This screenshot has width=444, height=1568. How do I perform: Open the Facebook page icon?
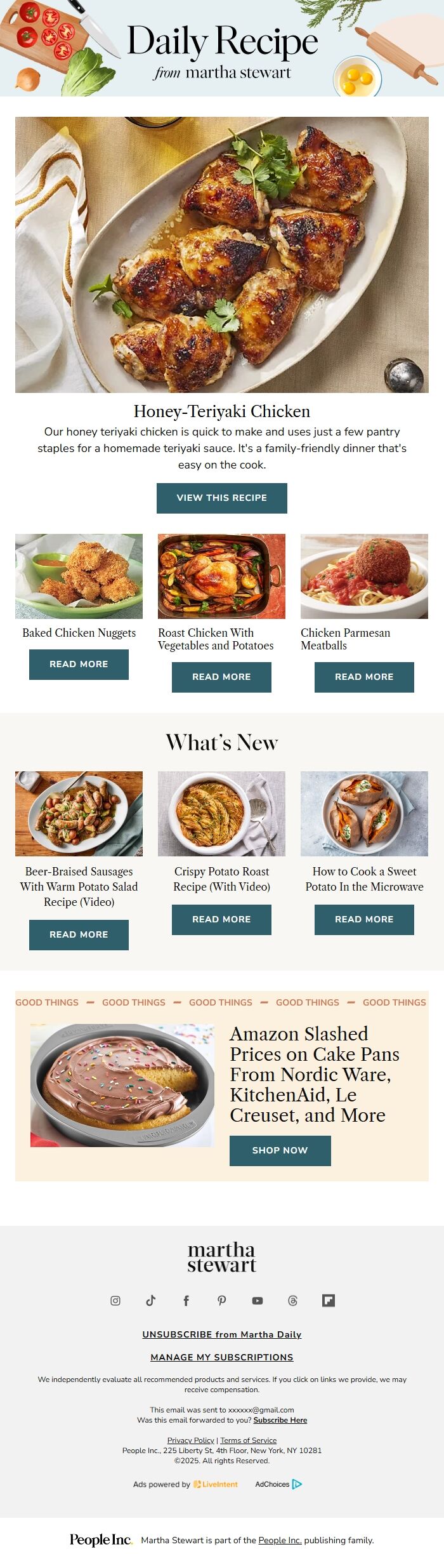pyautogui.click(x=186, y=1301)
